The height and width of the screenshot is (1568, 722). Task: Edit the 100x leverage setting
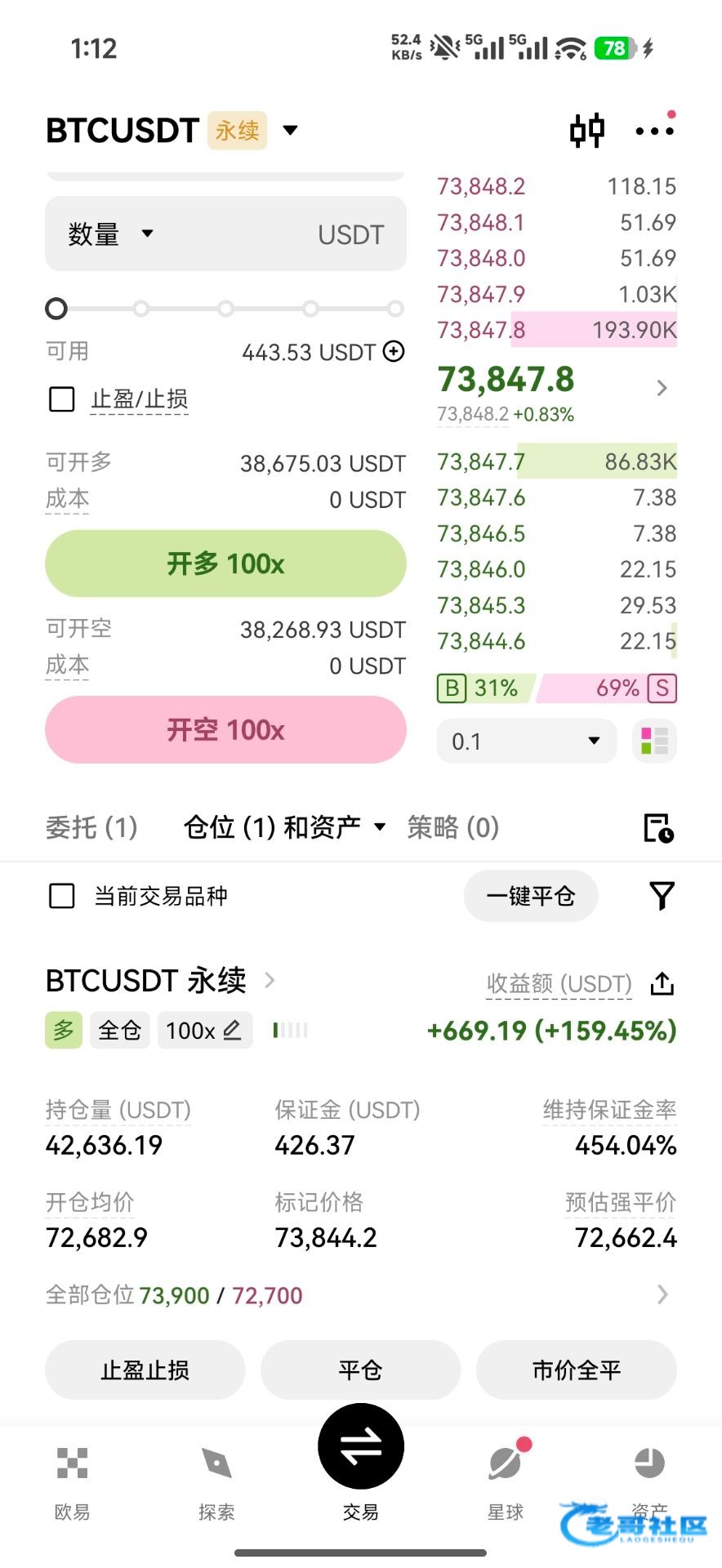tap(204, 1031)
